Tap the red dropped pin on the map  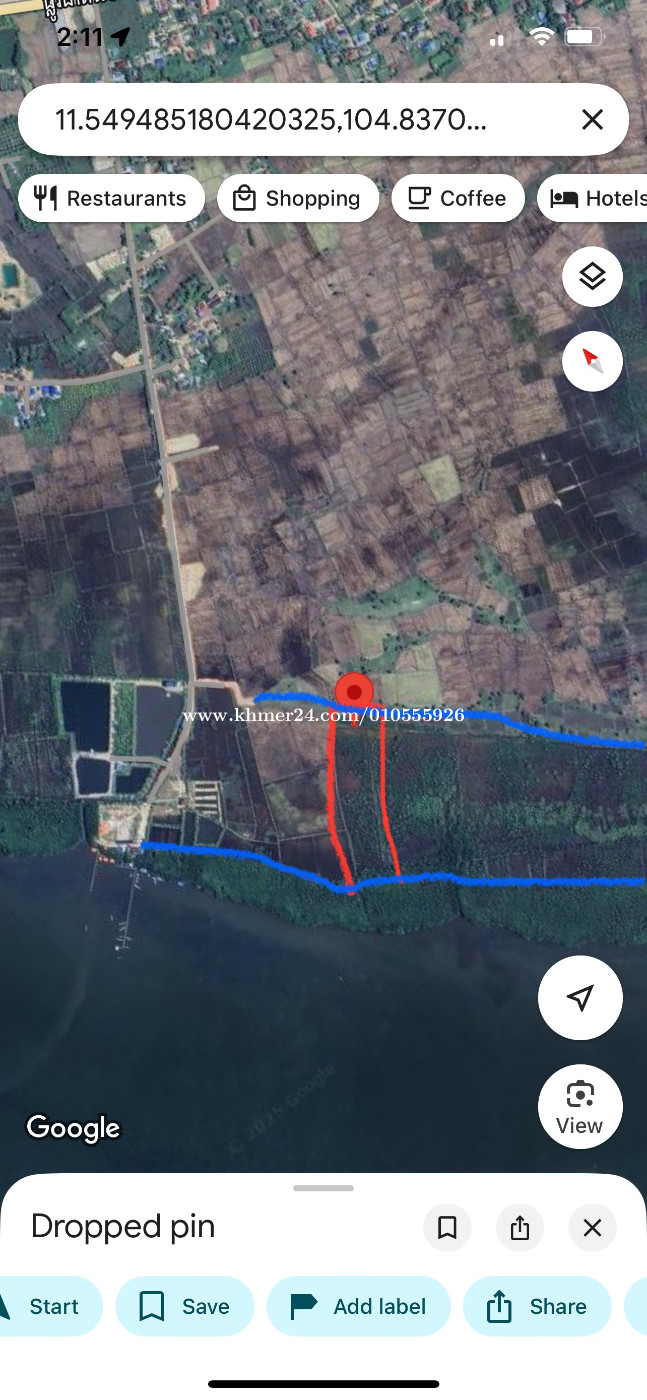[353, 693]
